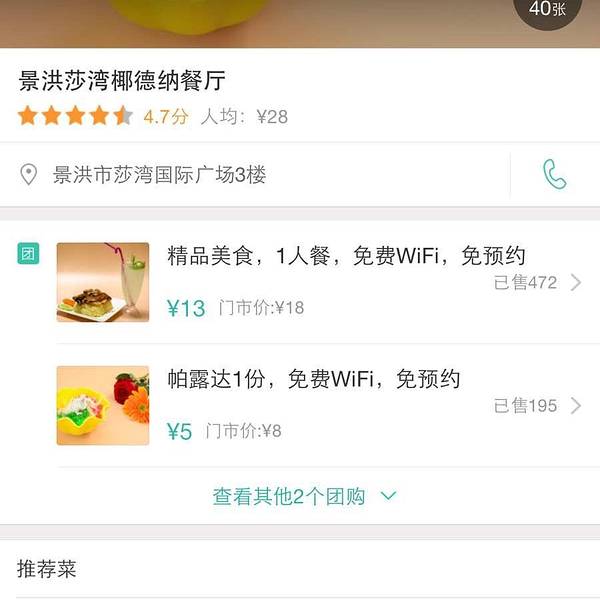Open the address 景洪市莎湾国际广场3楼
Viewport: 600px width, 600px height.
(160, 175)
